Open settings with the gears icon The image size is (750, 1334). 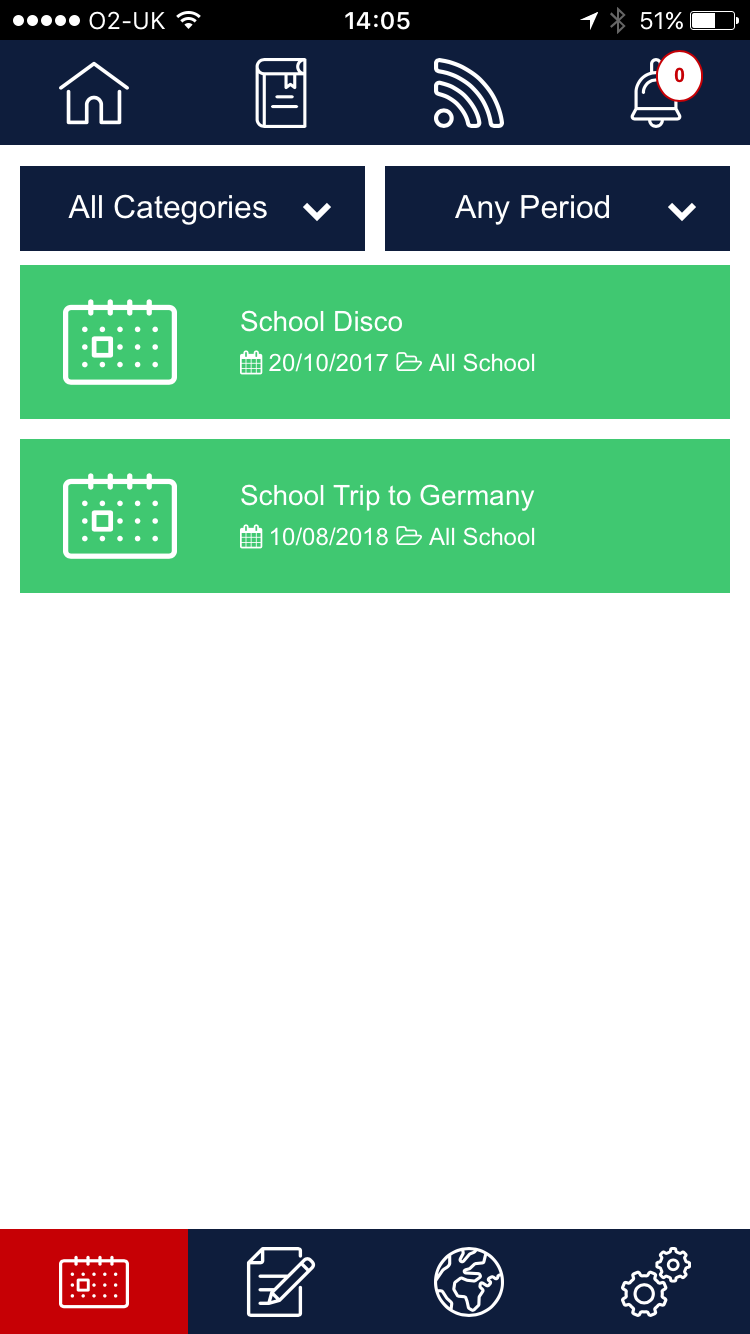click(655, 1281)
